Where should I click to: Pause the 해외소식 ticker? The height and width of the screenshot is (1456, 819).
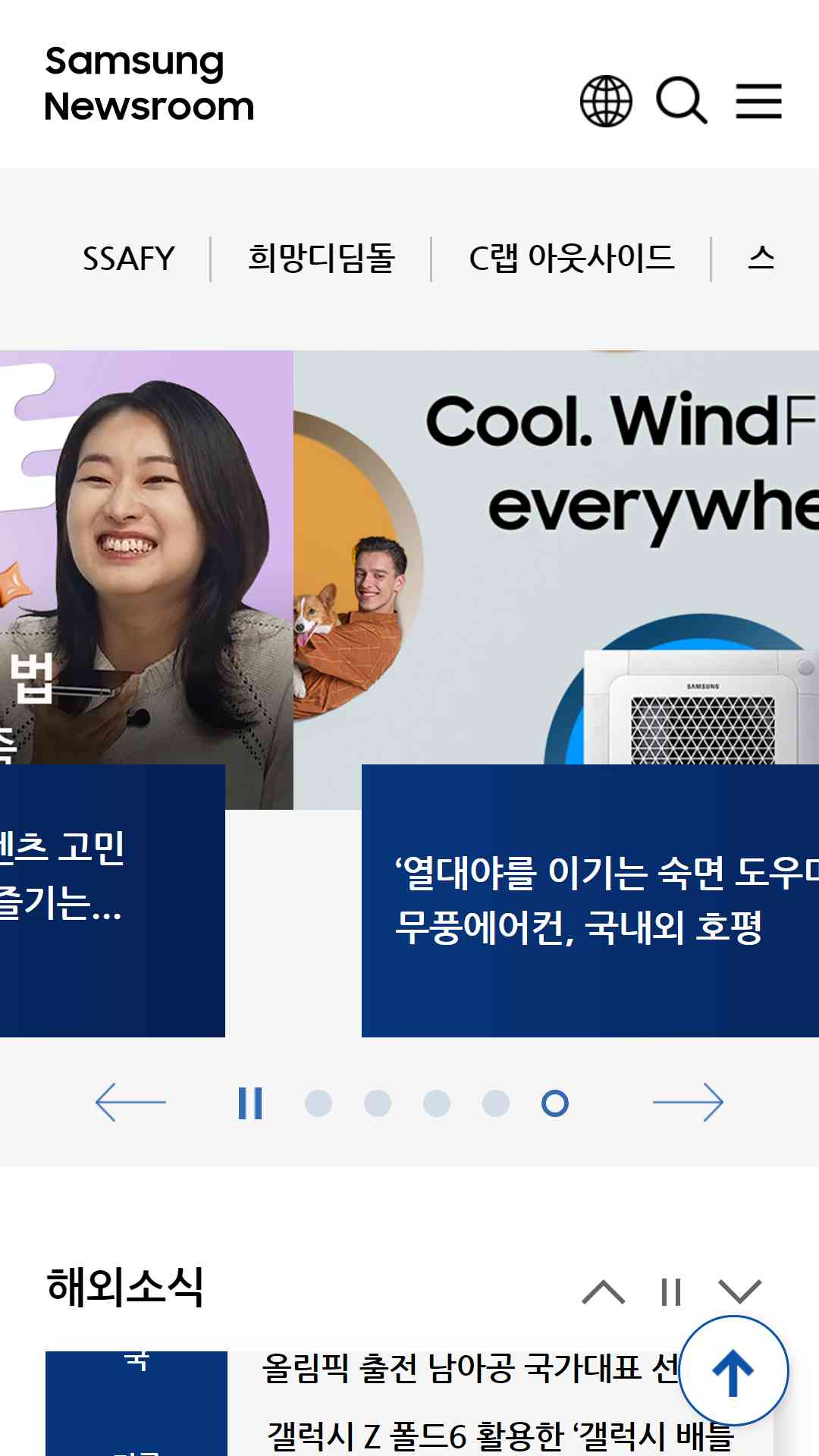[671, 1291]
